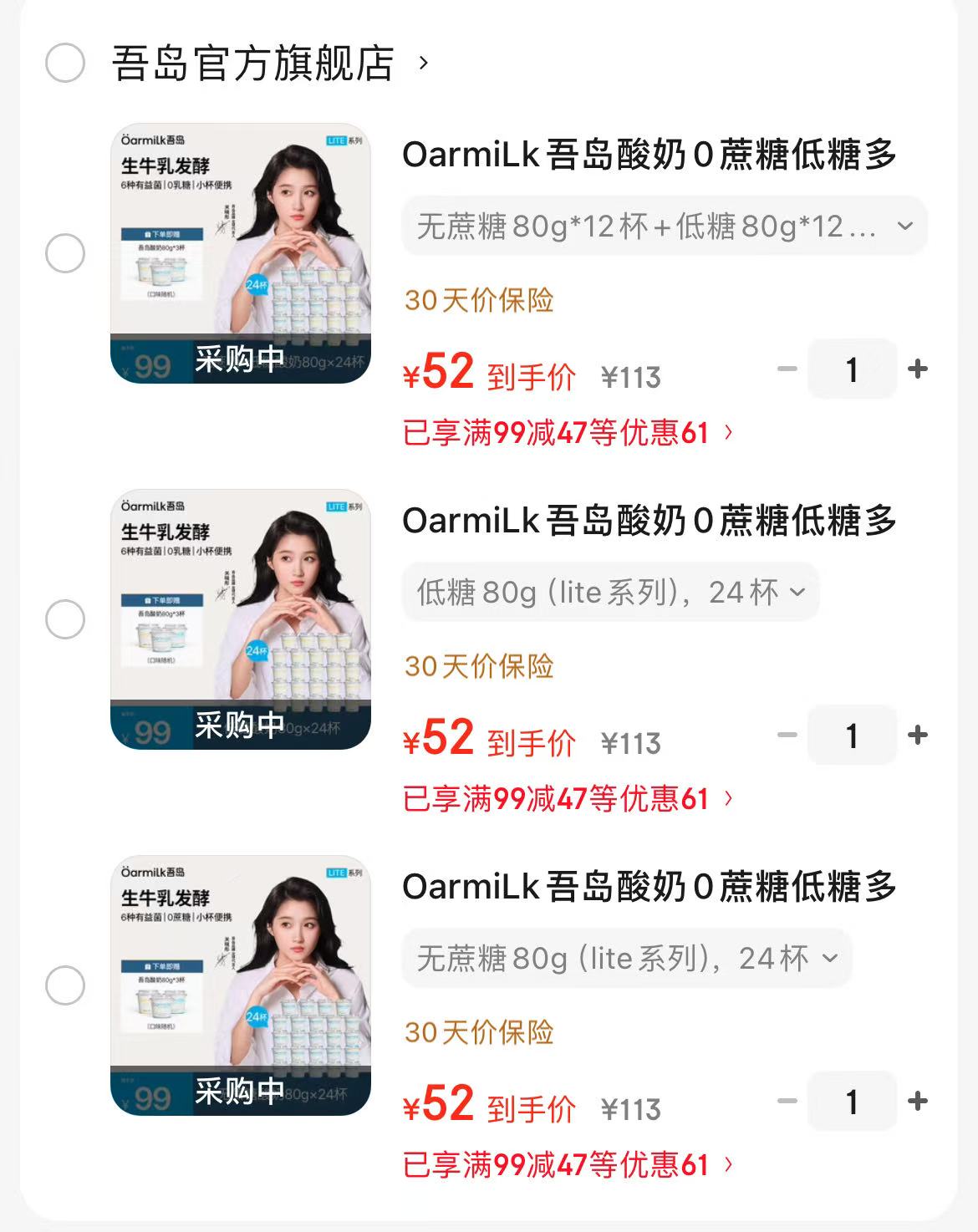View discount details for 无蔗糖80g*12杯+低糖 item
Image resolution: width=978 pixels, height=1232 pixels.
[568, 433]
